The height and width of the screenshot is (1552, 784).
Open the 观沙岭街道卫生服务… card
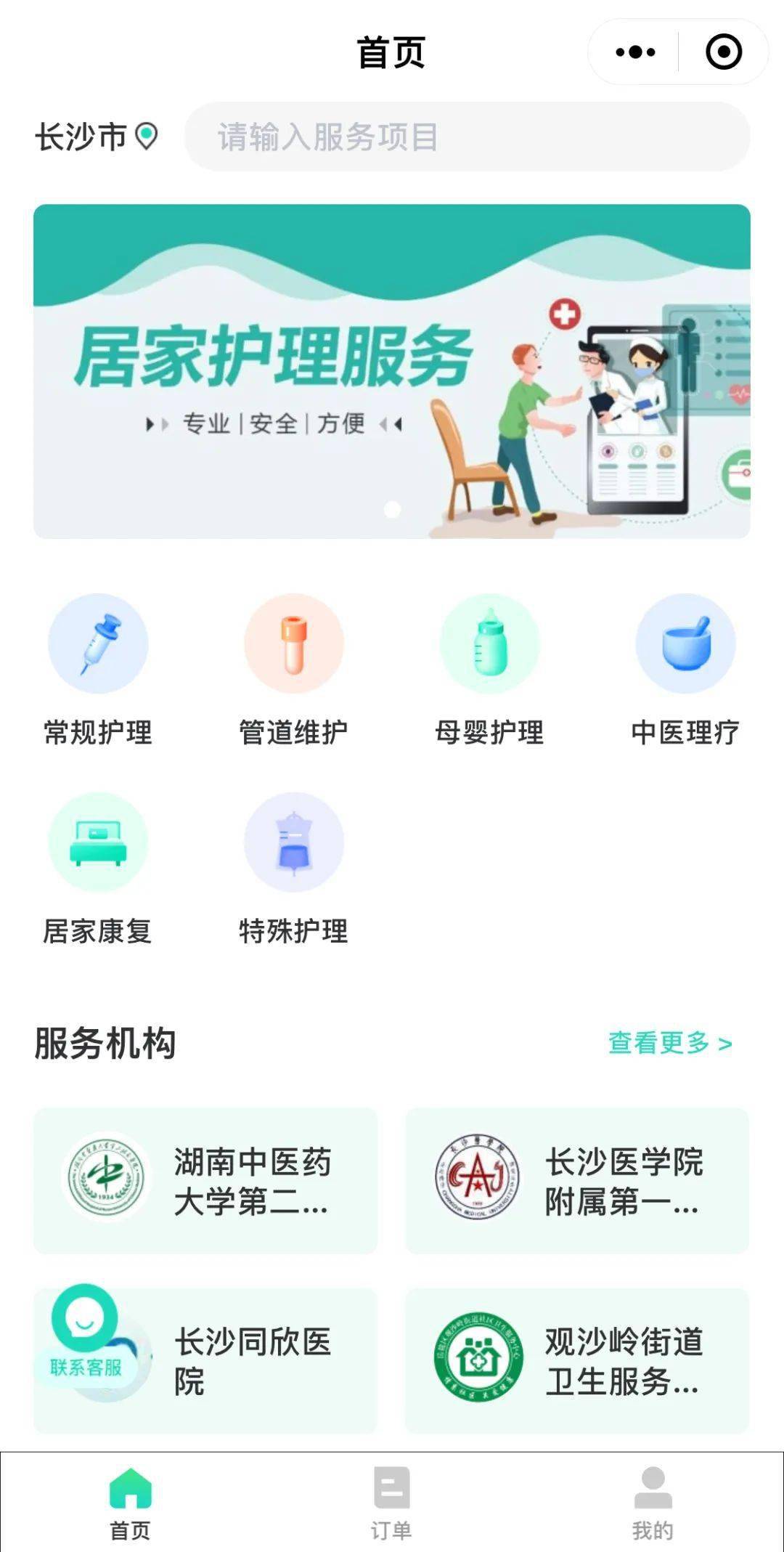click(x=577, y=1361)
